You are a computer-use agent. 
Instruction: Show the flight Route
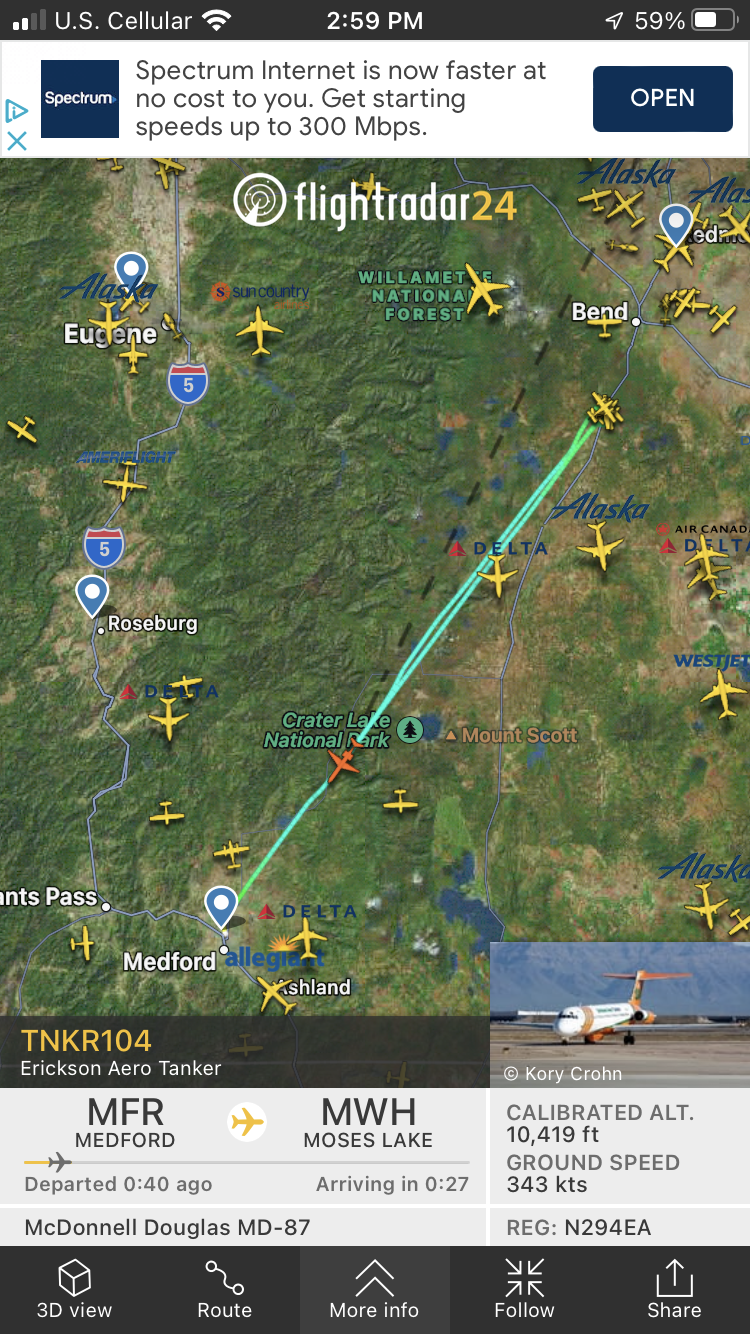pyautogui.click(x=224, y=1289)
